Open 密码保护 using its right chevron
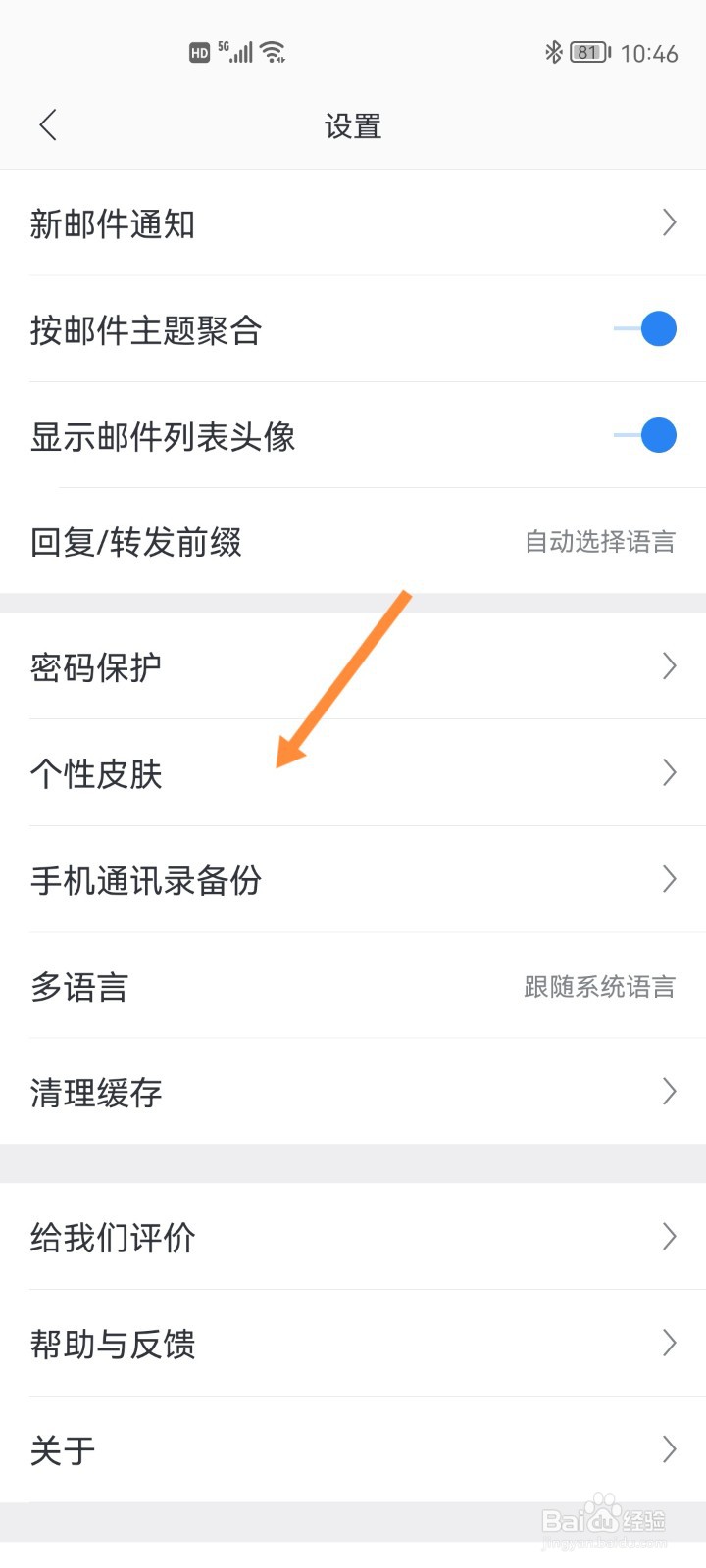This screenshot has width=706, height=1568. 668,666
